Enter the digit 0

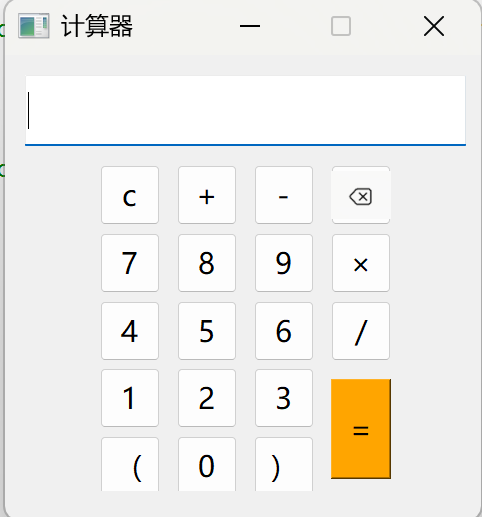click(x=207, y=464)
